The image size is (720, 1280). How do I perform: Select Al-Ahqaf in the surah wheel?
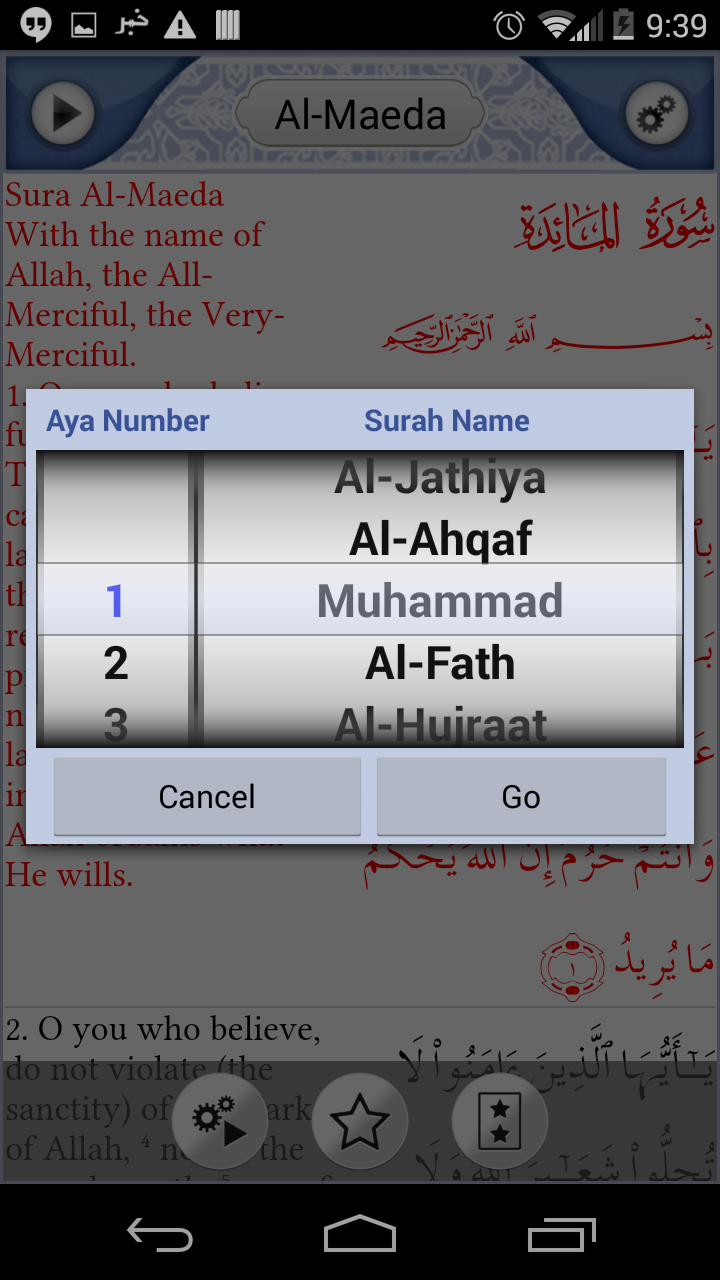click(x=440, y=539)
